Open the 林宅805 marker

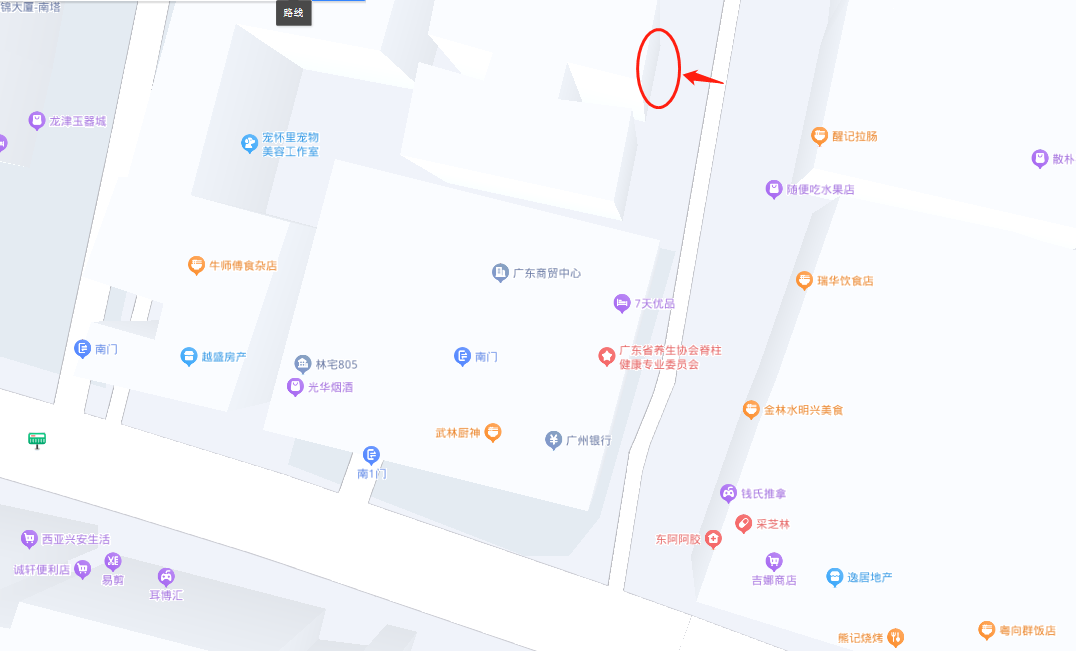303,364
